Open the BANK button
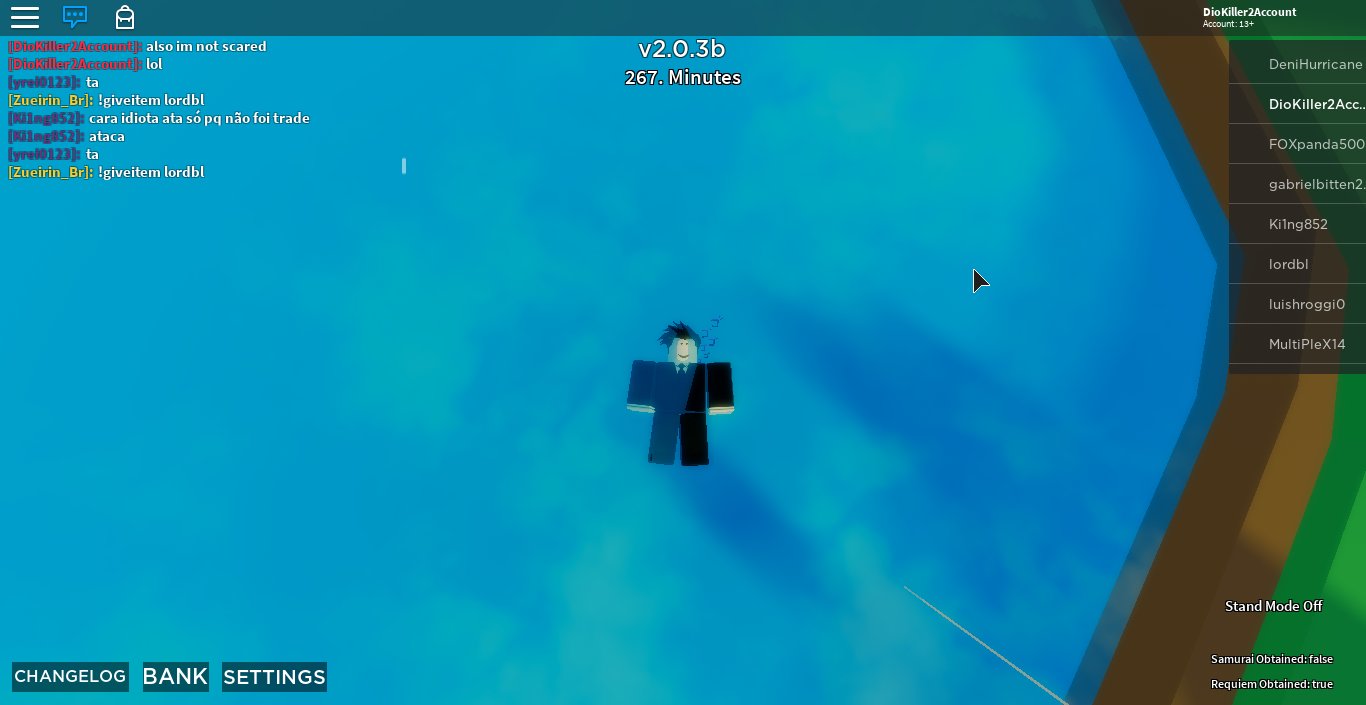 [x=175, y=676]
